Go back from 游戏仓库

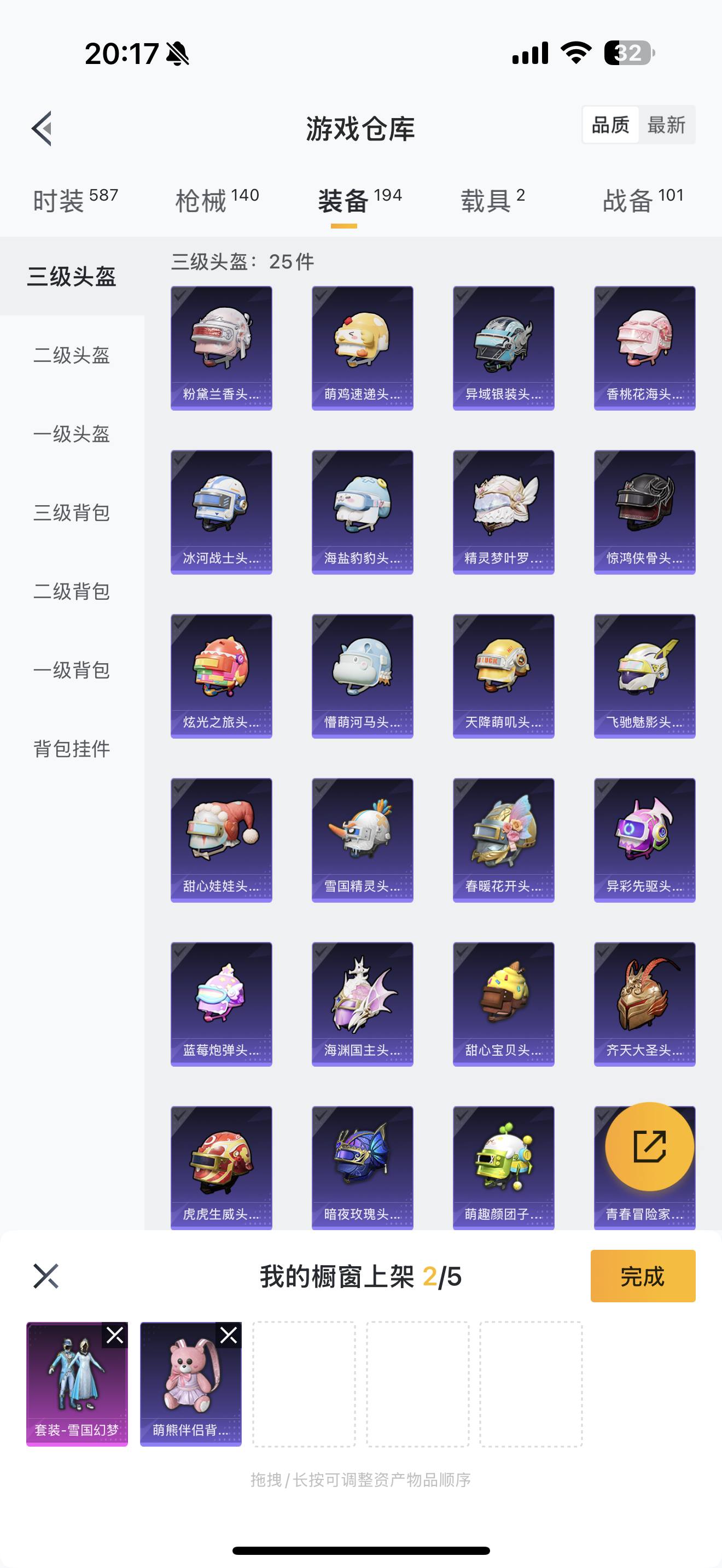click(42, 128)
